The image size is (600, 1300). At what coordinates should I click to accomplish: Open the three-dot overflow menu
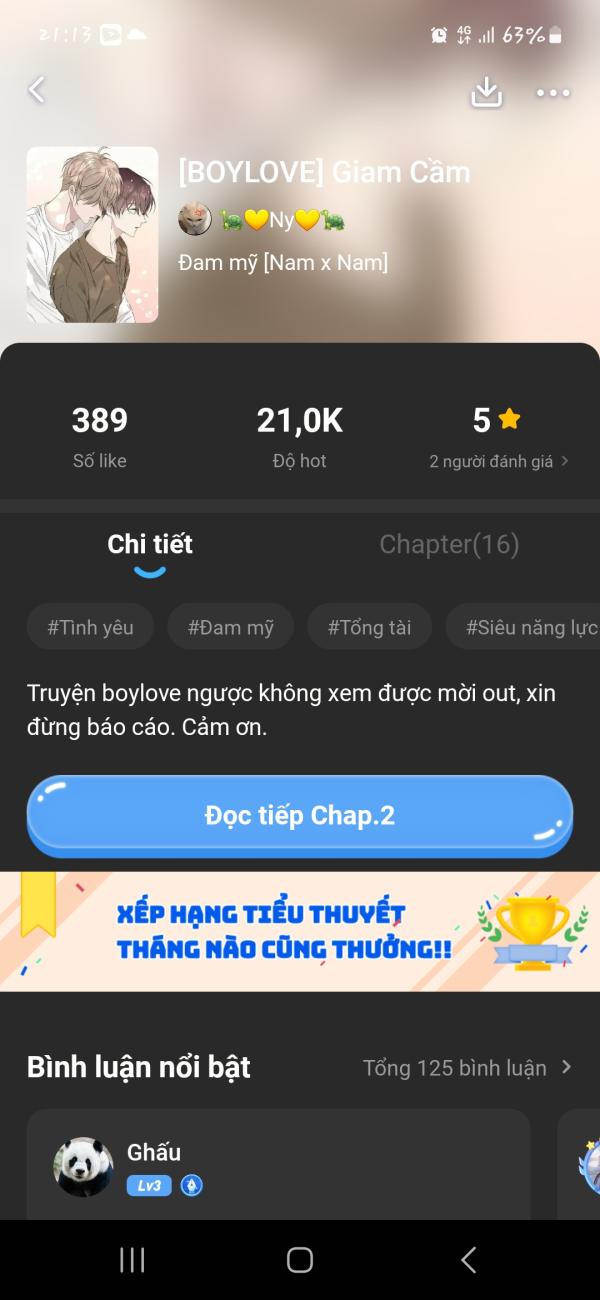pos(552,93)
